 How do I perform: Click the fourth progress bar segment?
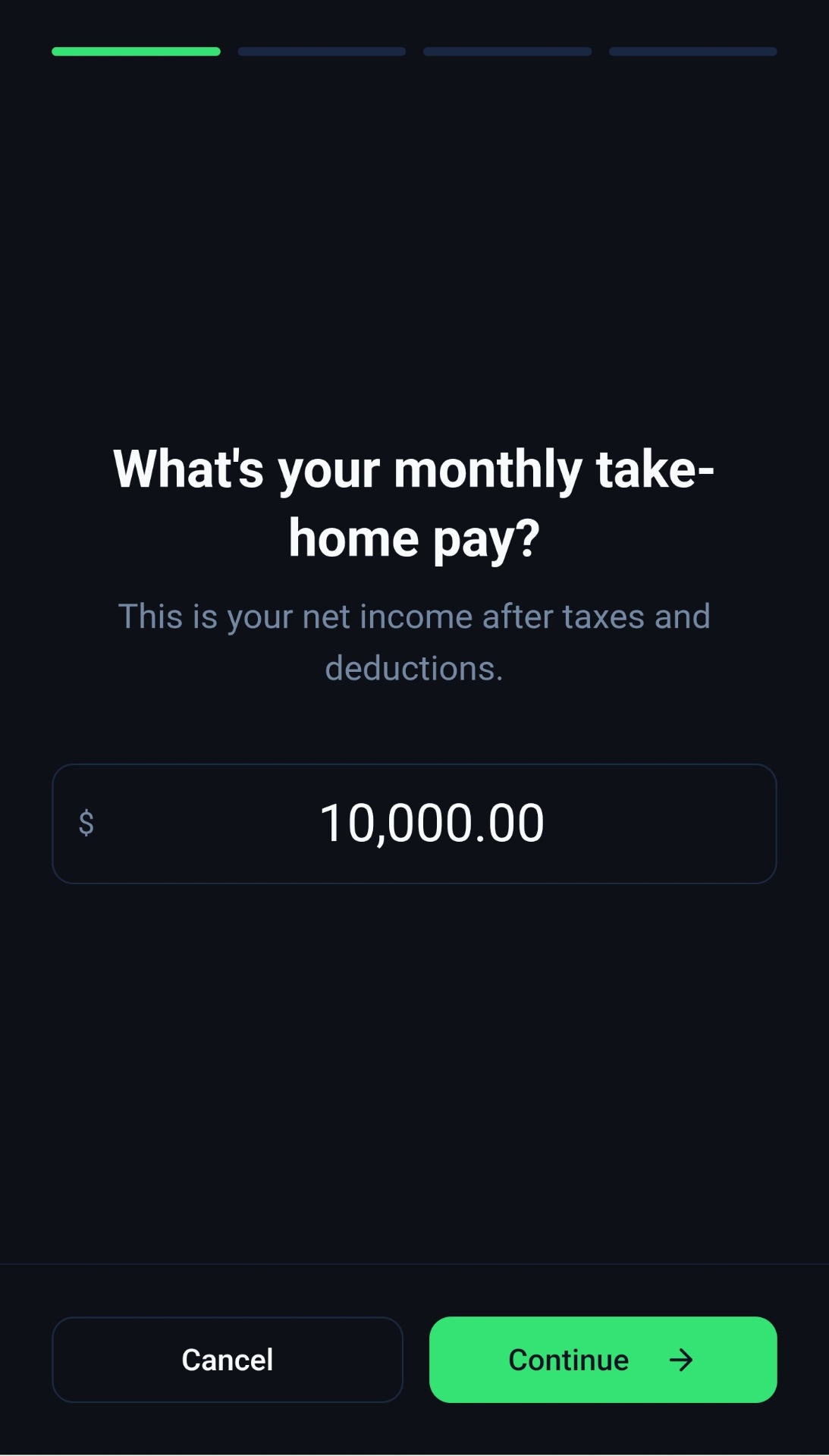click(692, 51)
